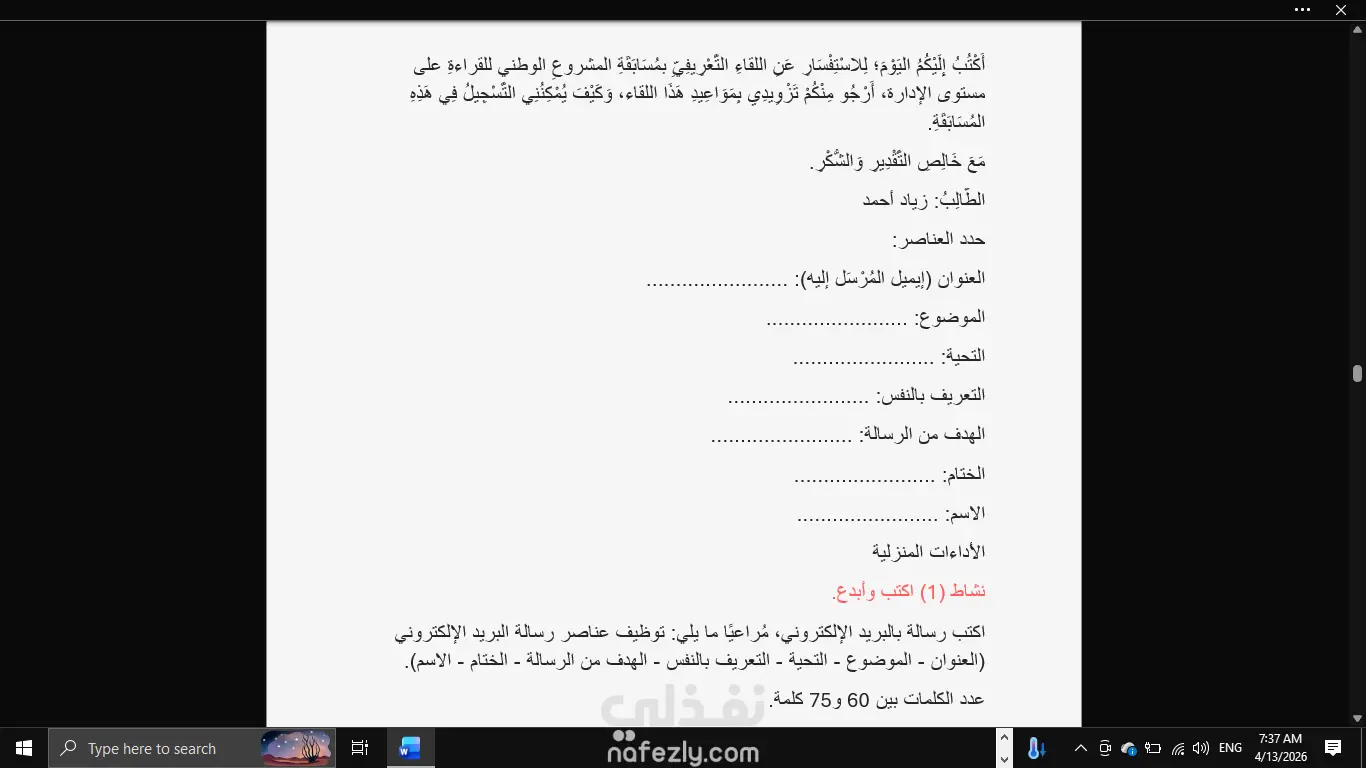This screenshot has height=768, width=1366.
Task: Open the Windows Start menu
Action: pyautogui.click(x=24, y=748)
